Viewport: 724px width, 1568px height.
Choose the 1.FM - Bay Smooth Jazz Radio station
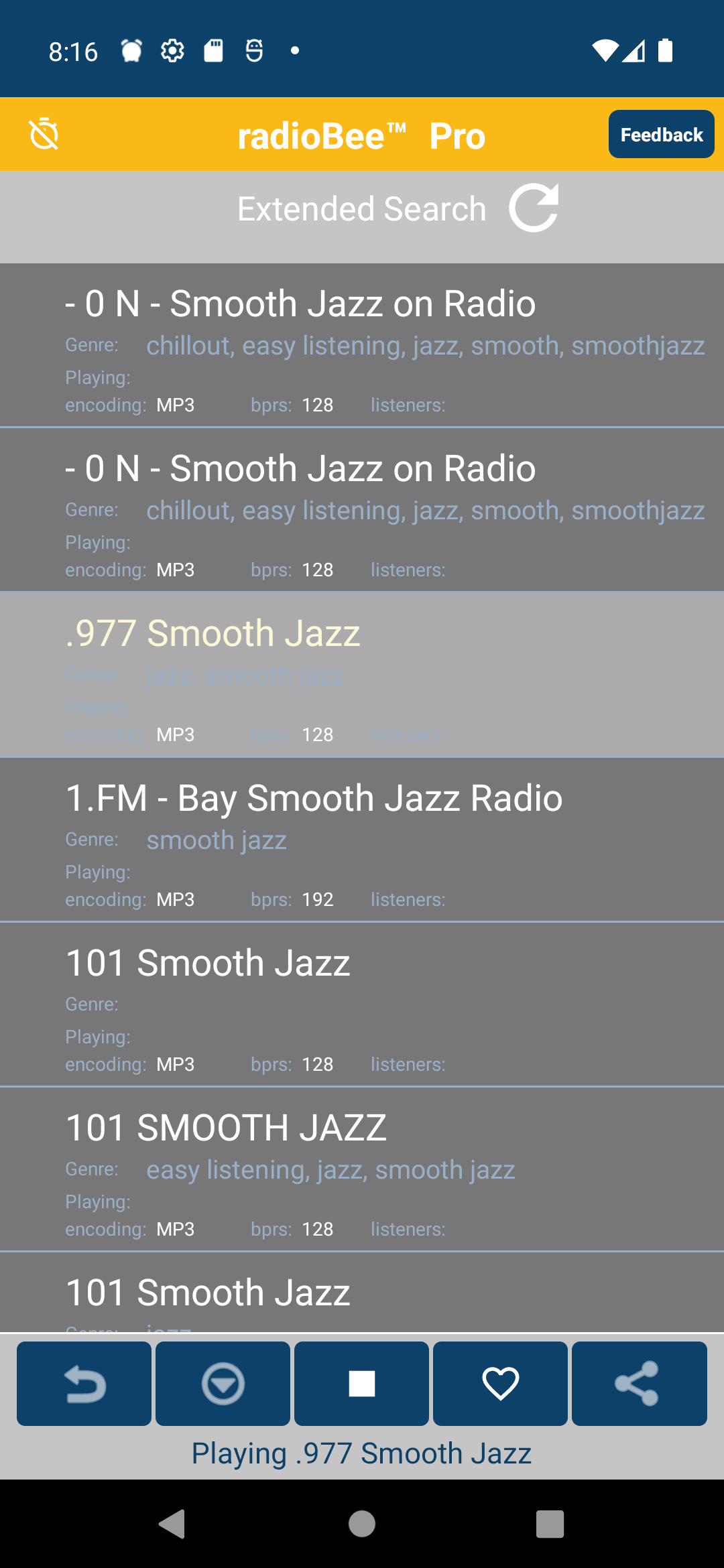point(362,840)
